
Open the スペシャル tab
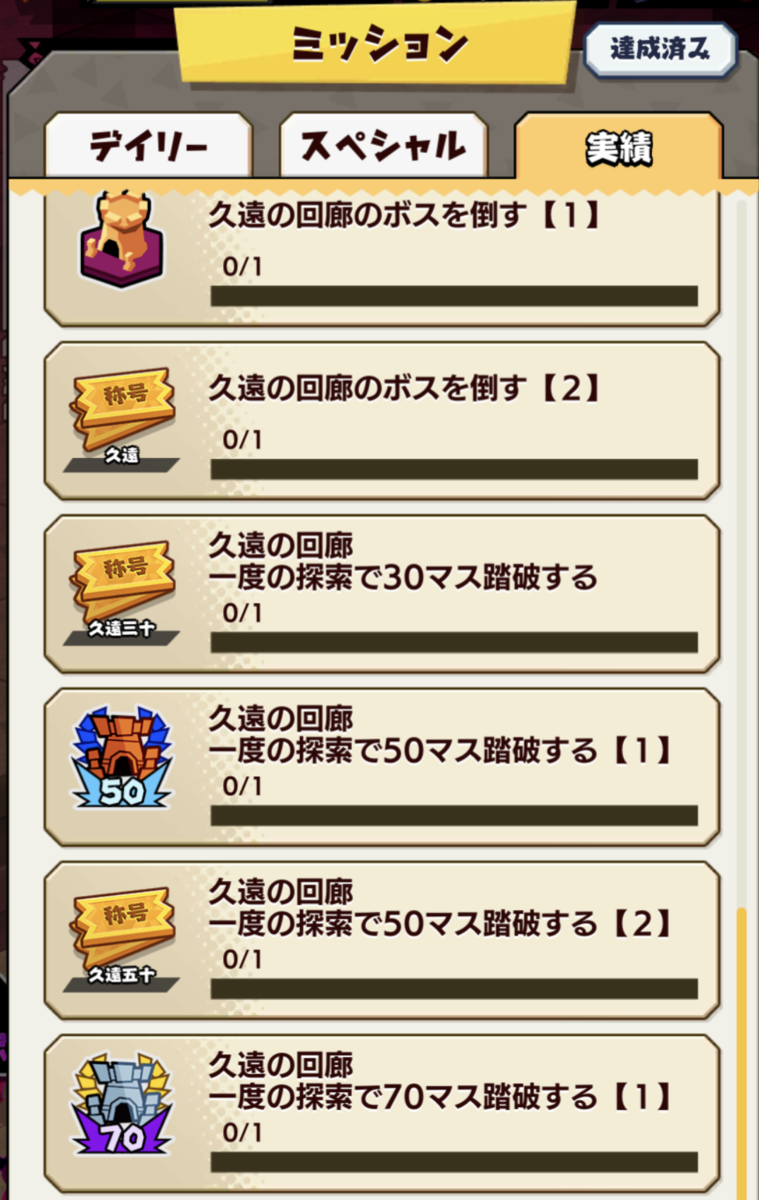[383, 143]
